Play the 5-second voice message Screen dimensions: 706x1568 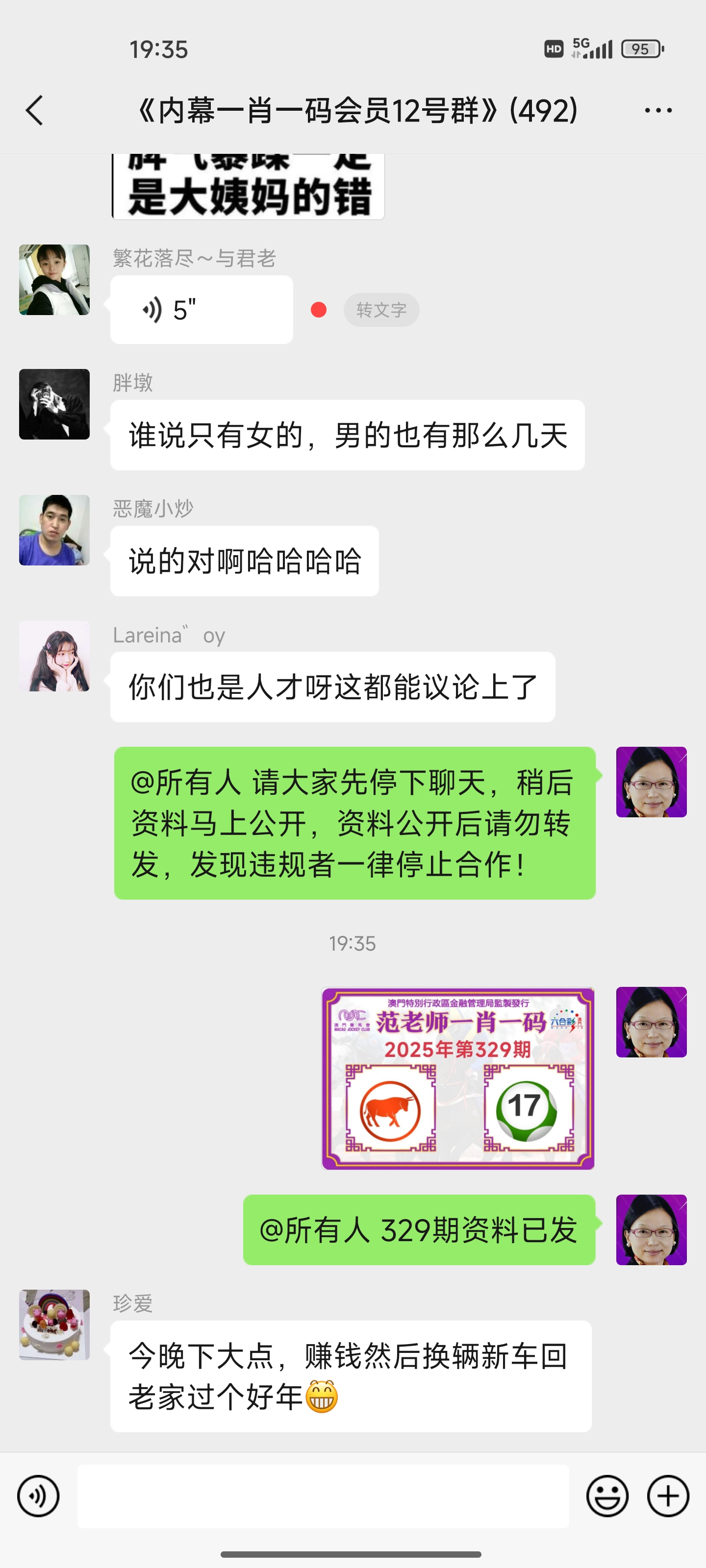point(201,310)
